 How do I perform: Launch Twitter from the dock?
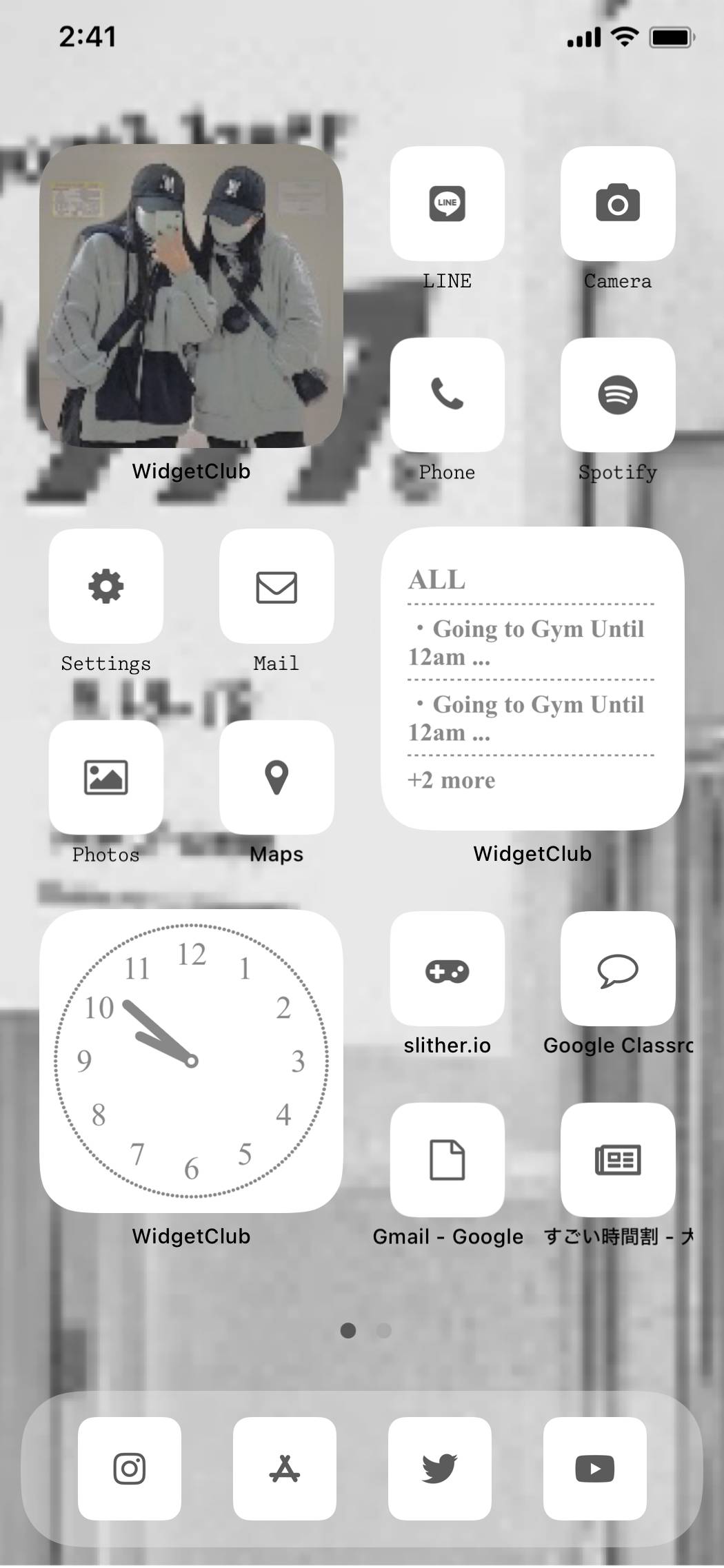click(439, 1468)
